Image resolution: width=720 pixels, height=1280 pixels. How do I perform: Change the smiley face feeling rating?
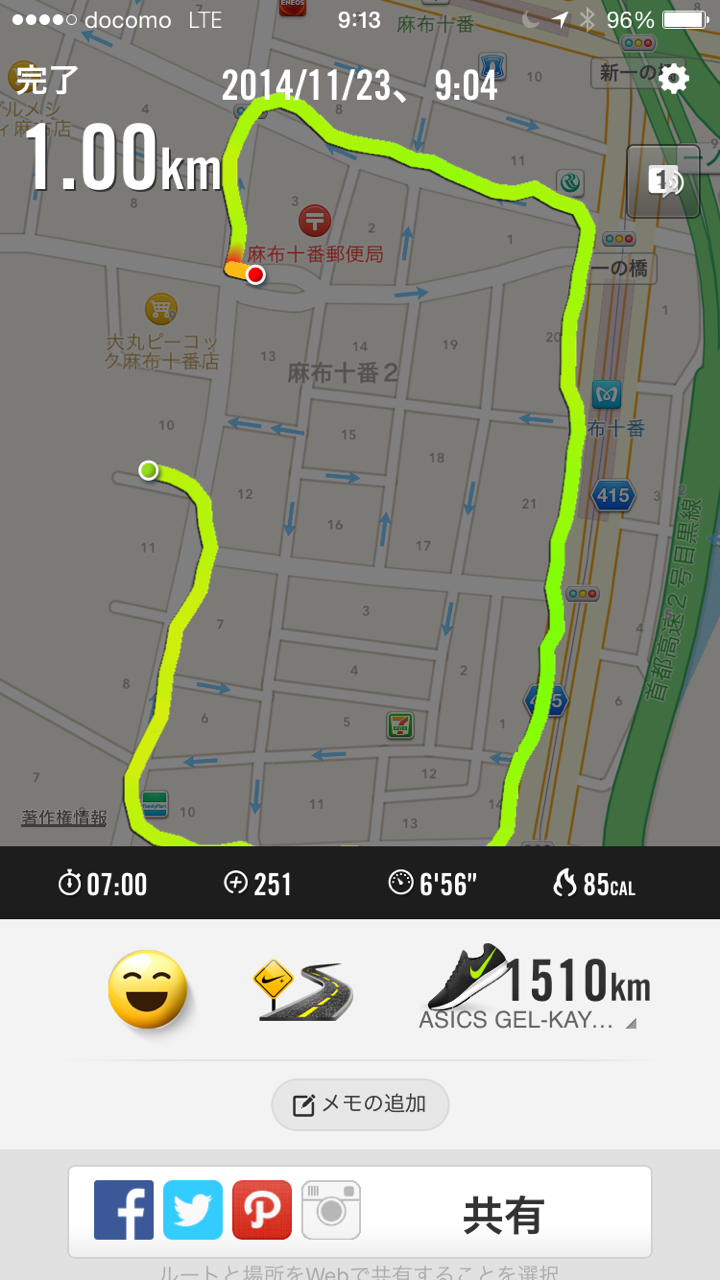tap(148, 990)
